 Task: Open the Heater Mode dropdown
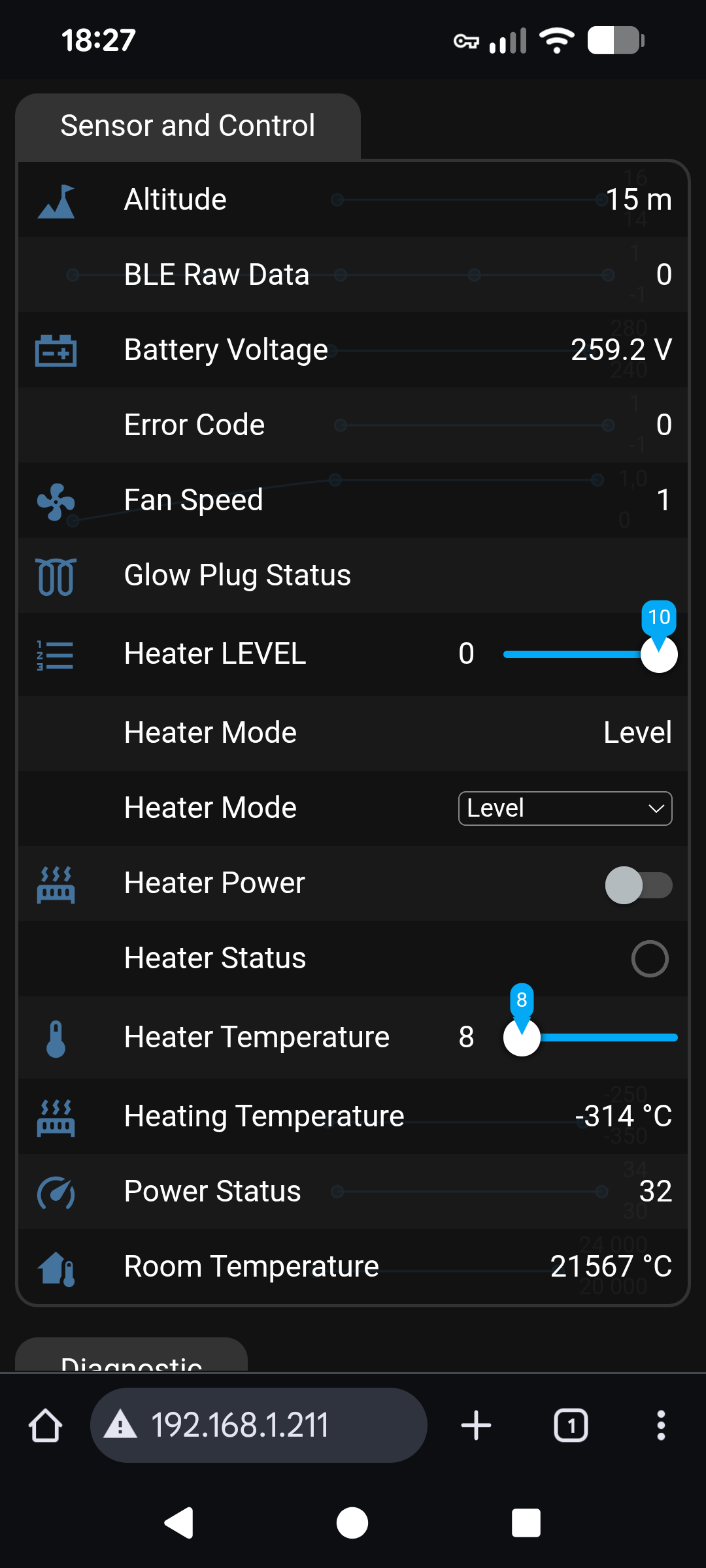coord(565,808)
